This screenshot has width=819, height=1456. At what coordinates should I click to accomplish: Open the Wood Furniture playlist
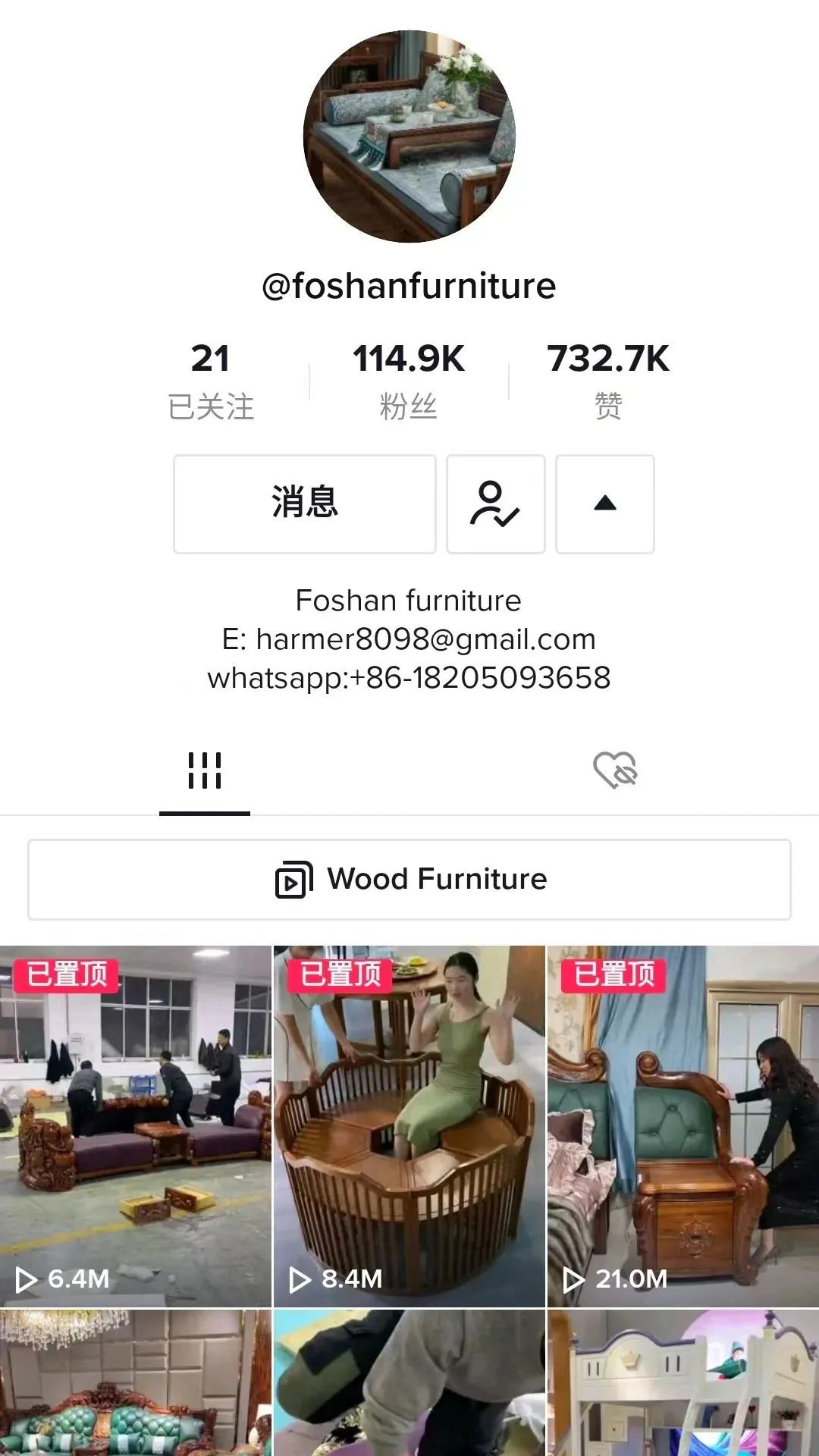pos(409,880)
